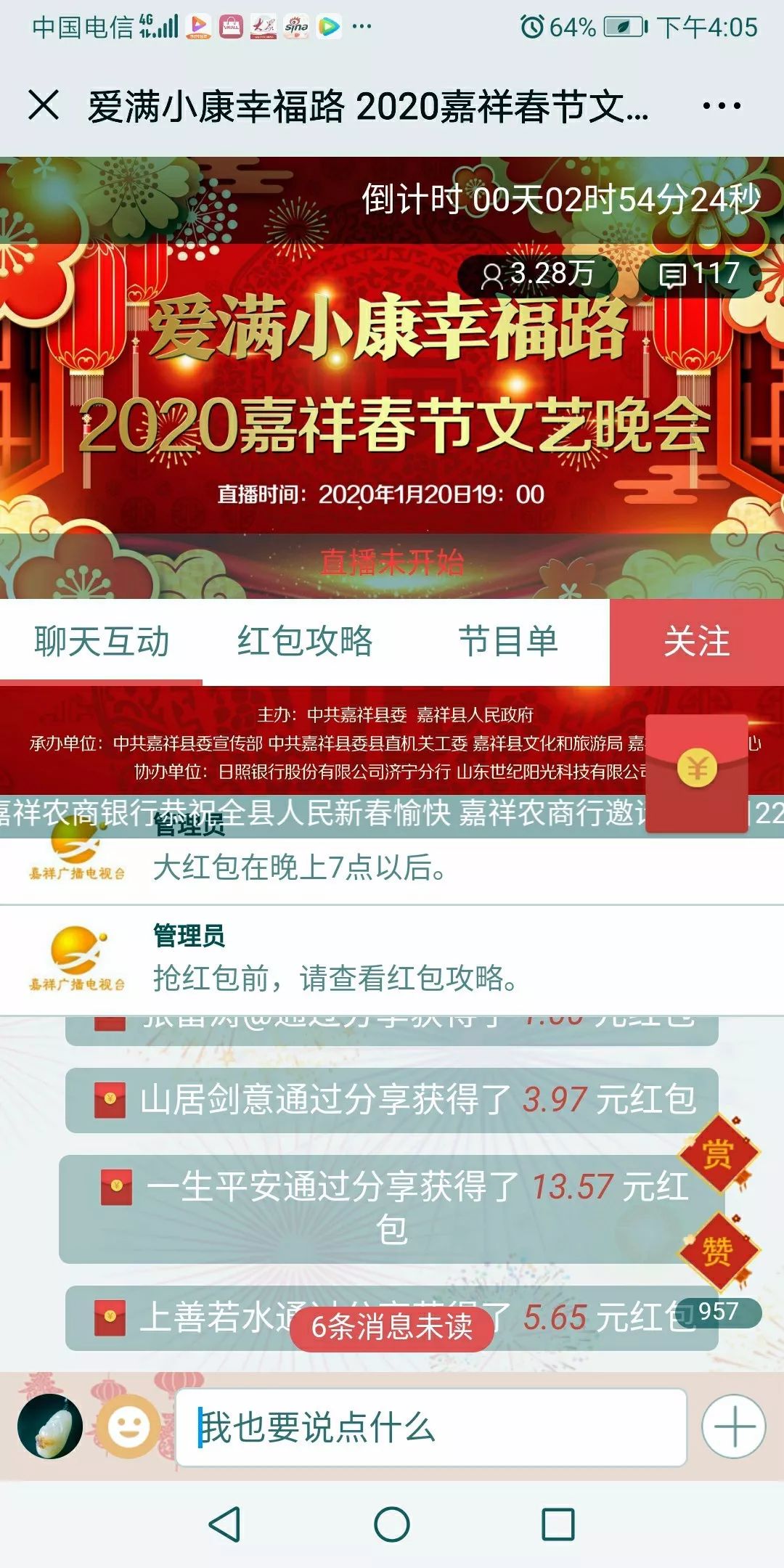Focus the 我也要说点什么 message field
The image size is (784, 1568).
pos(431,1427)
